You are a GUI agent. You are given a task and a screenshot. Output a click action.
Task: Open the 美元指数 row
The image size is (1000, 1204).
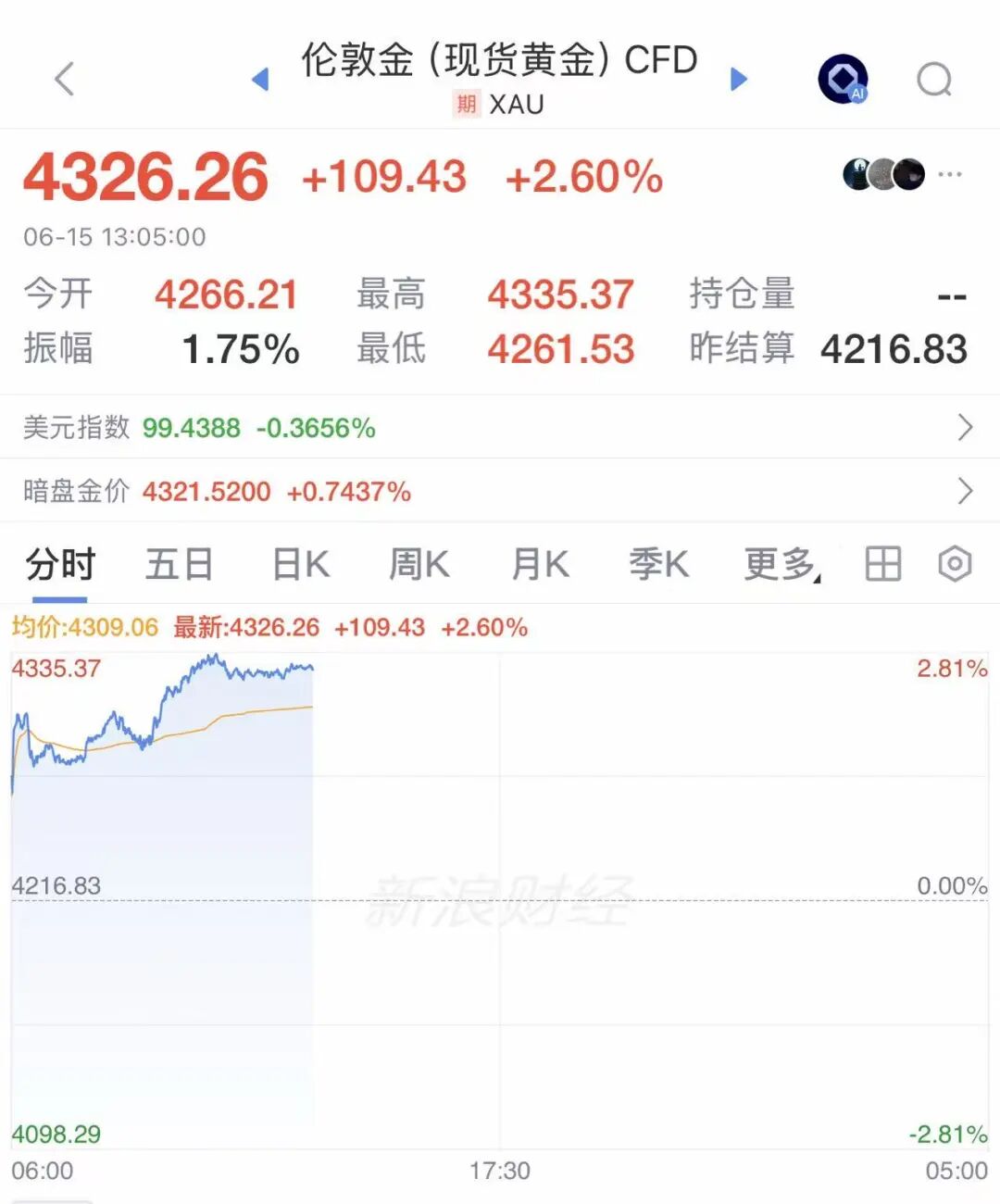(x=500, y=427)
